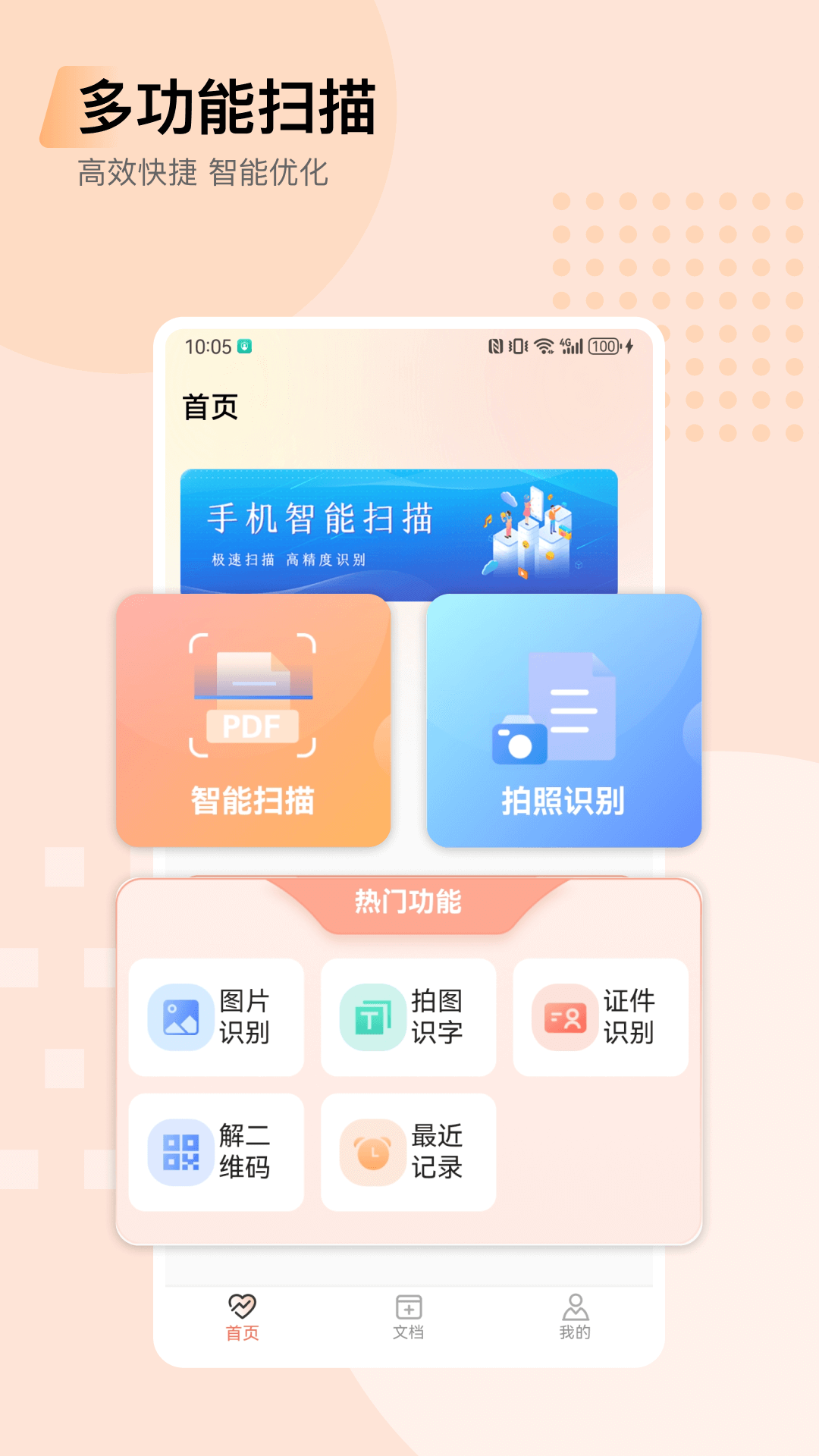Viewport: 819px width, 1456px height.
Task: Tap the 智能扫描 button label
Action: tap(253, 800)
